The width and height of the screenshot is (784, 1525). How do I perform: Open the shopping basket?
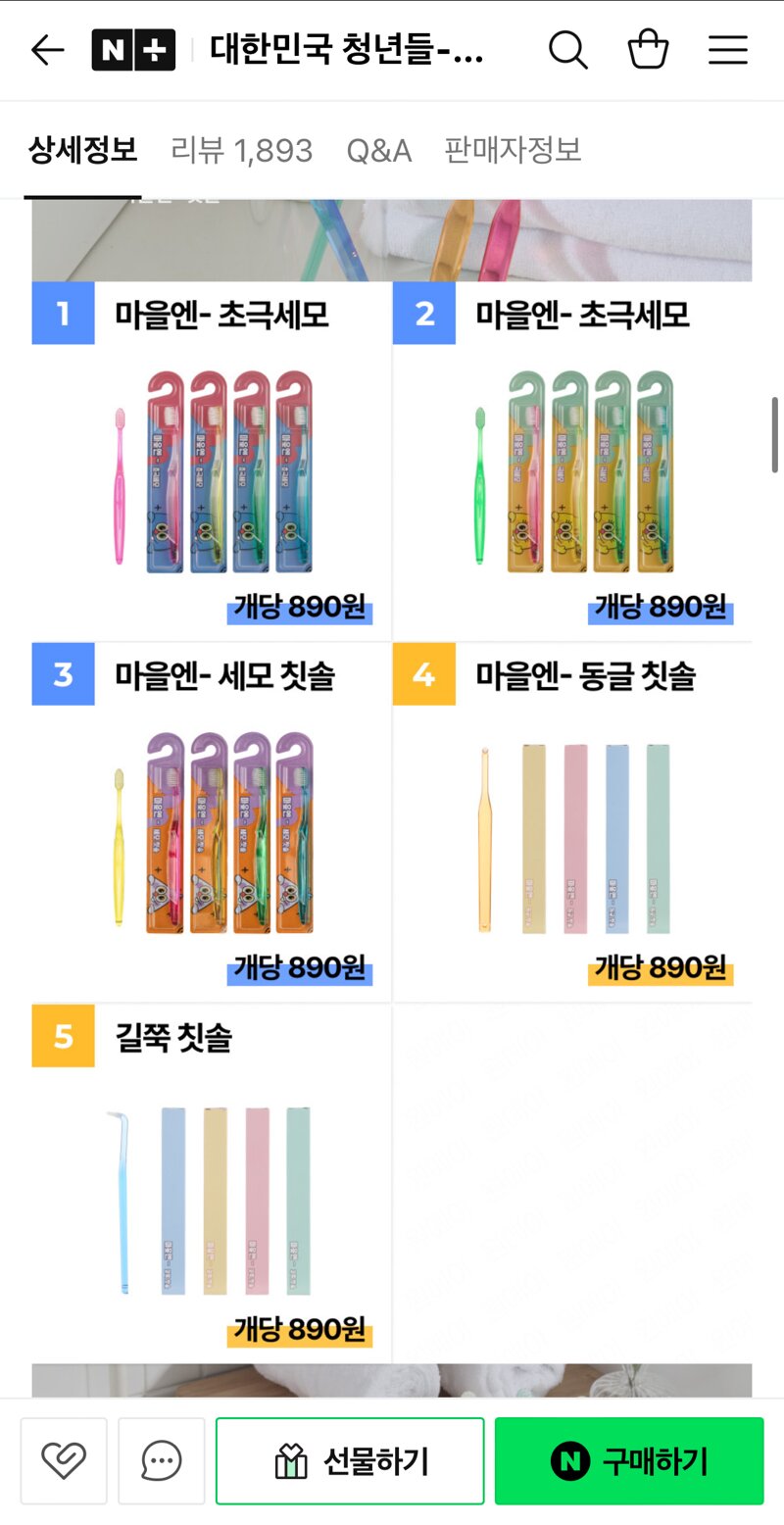pyautogui.click(x=648, y=50)
